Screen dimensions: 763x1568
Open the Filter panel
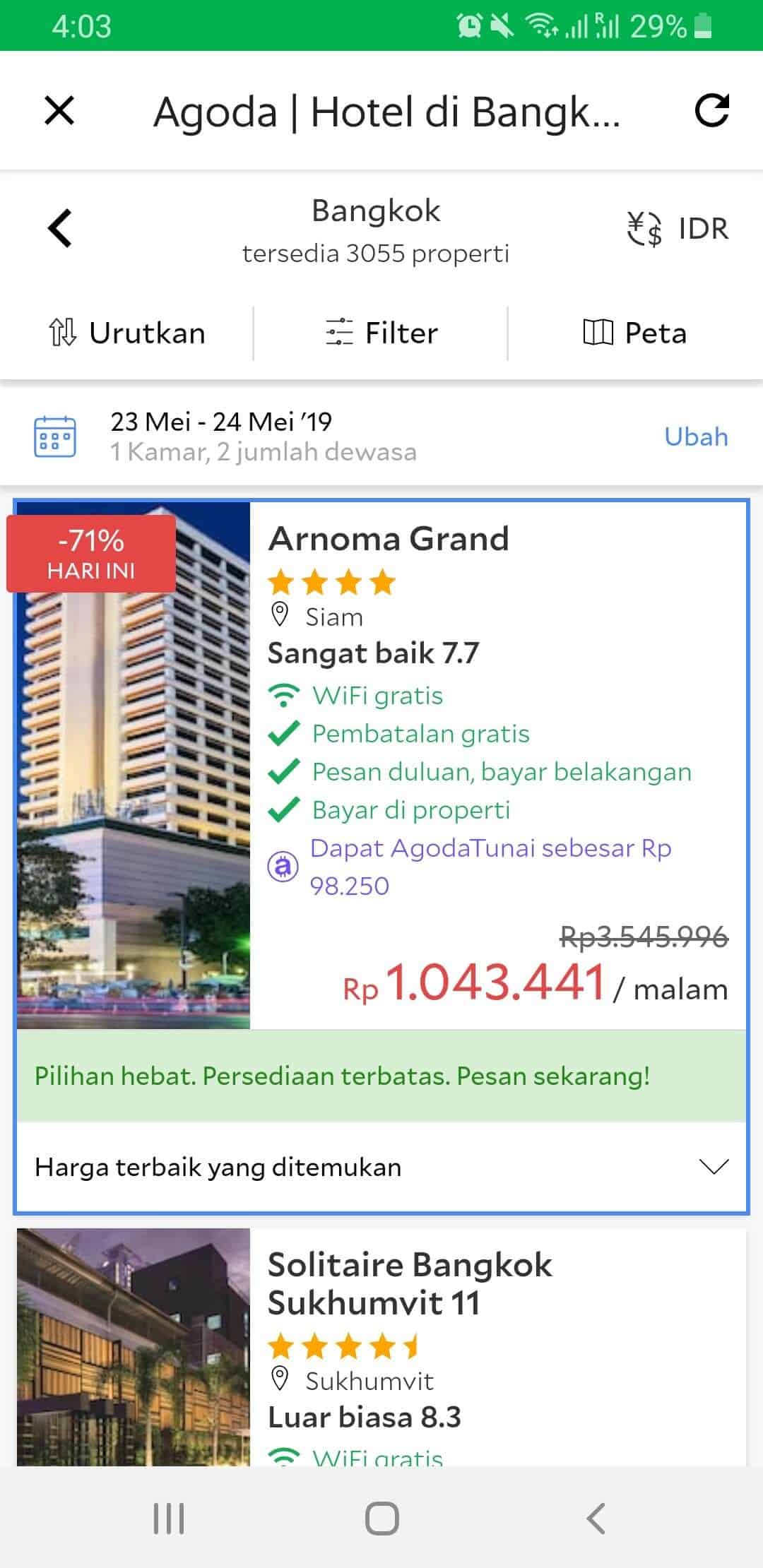point(381,332)
